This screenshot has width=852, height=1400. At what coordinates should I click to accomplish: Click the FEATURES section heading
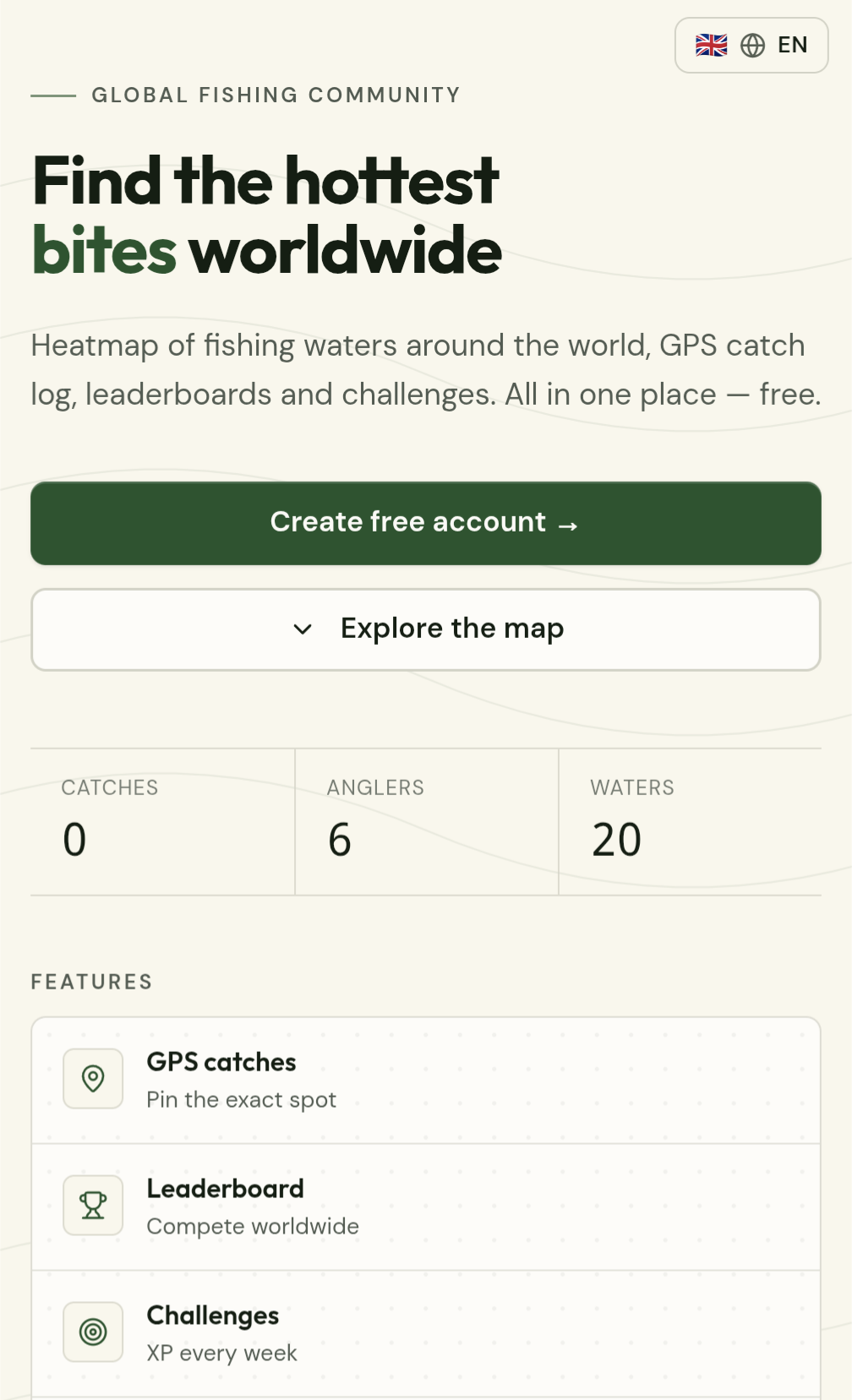[91, 982]
